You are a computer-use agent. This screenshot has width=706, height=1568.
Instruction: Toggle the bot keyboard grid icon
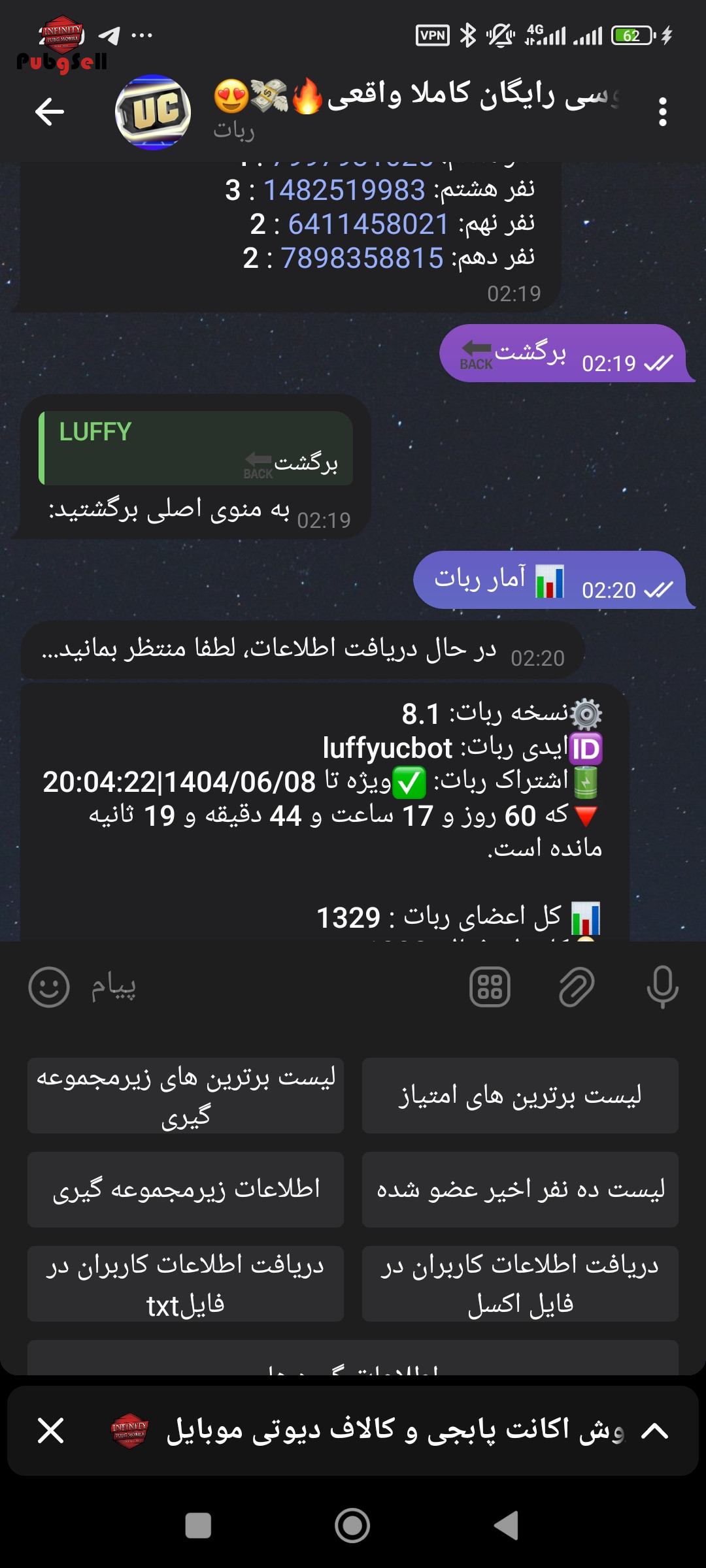pos(490,987)
